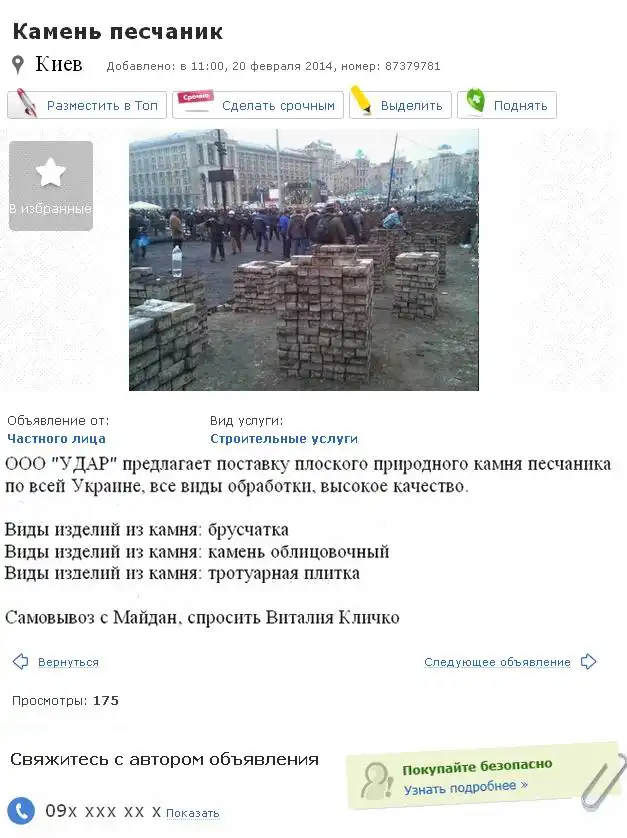Go back via Вернуться link

tap(68, 662)
